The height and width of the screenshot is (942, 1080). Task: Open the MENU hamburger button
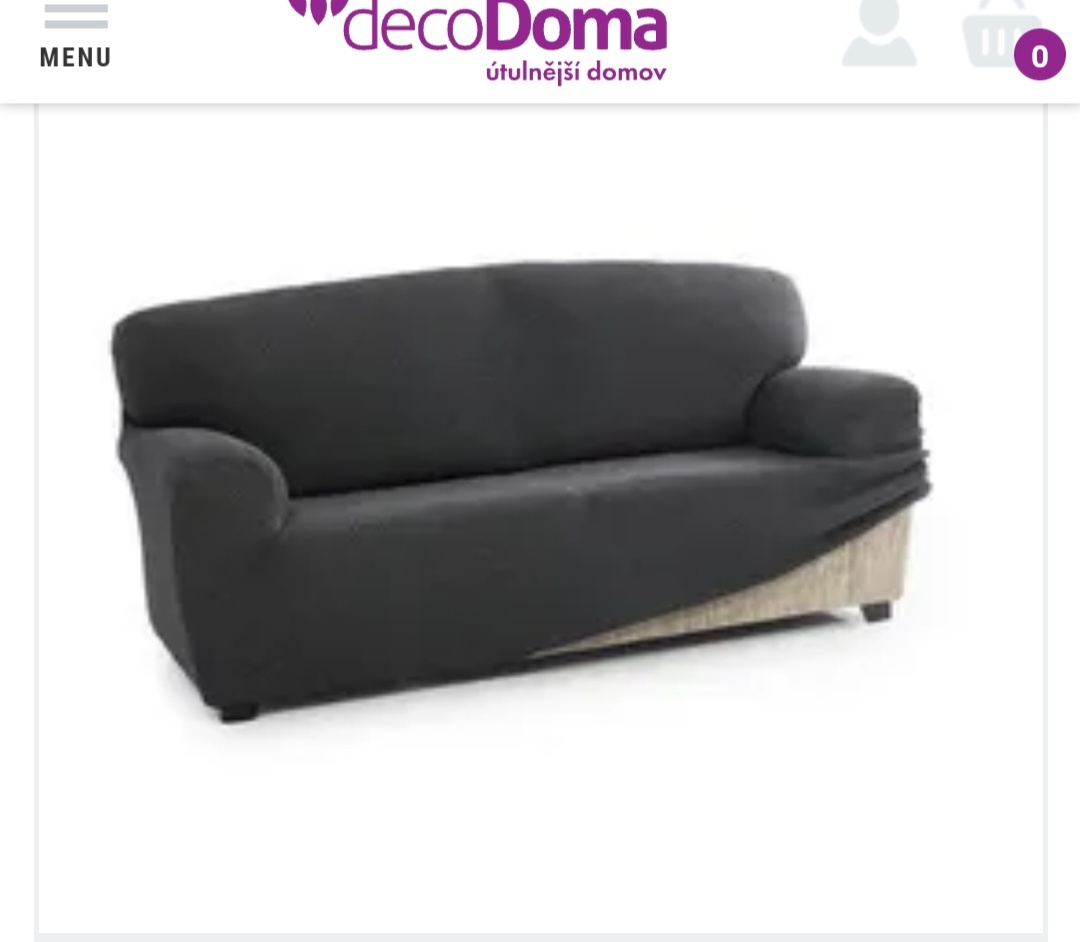pos(76,37)
